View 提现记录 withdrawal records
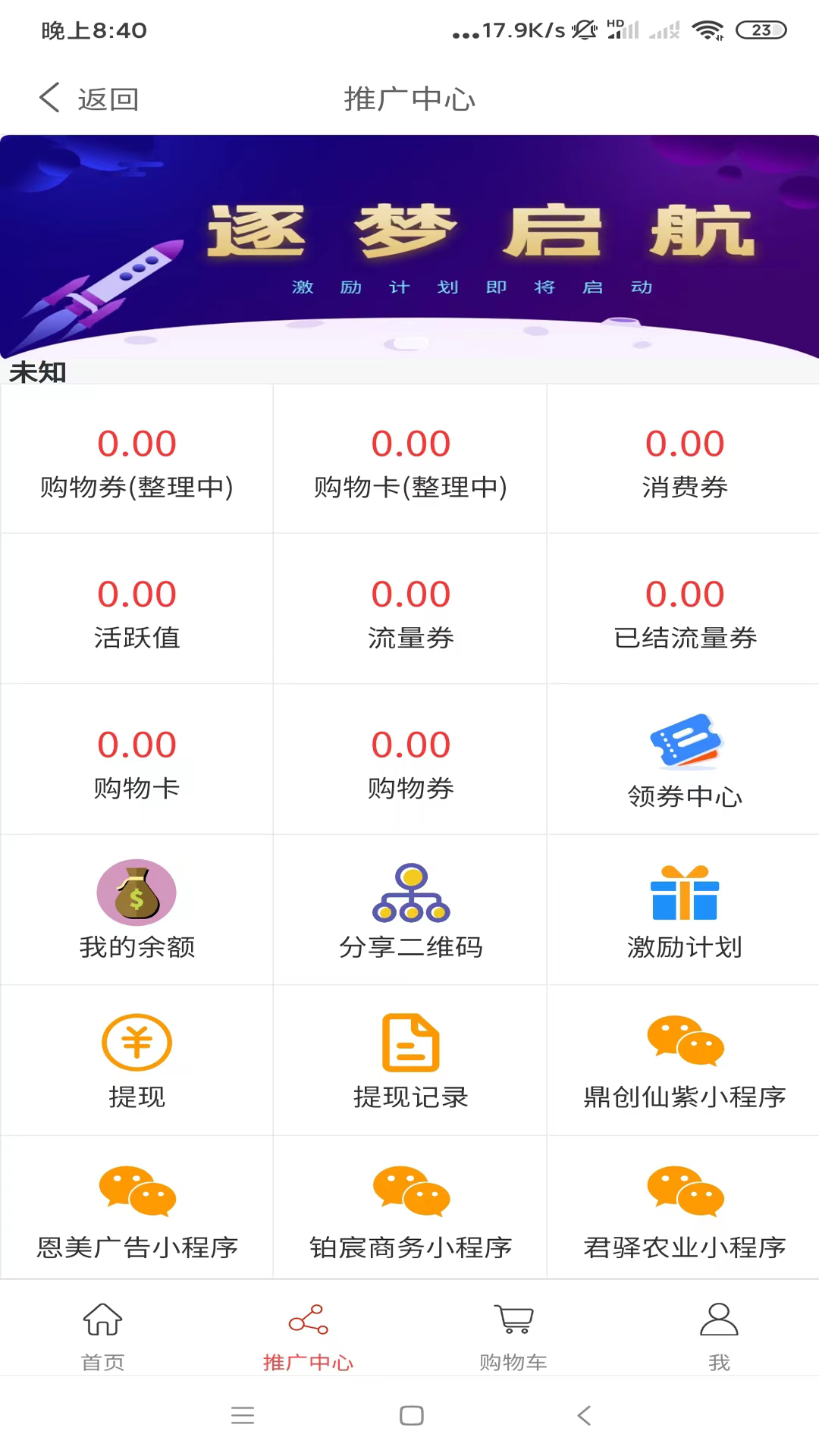The height and width of the screenshot is (1456, 819). pos(410,1060)
